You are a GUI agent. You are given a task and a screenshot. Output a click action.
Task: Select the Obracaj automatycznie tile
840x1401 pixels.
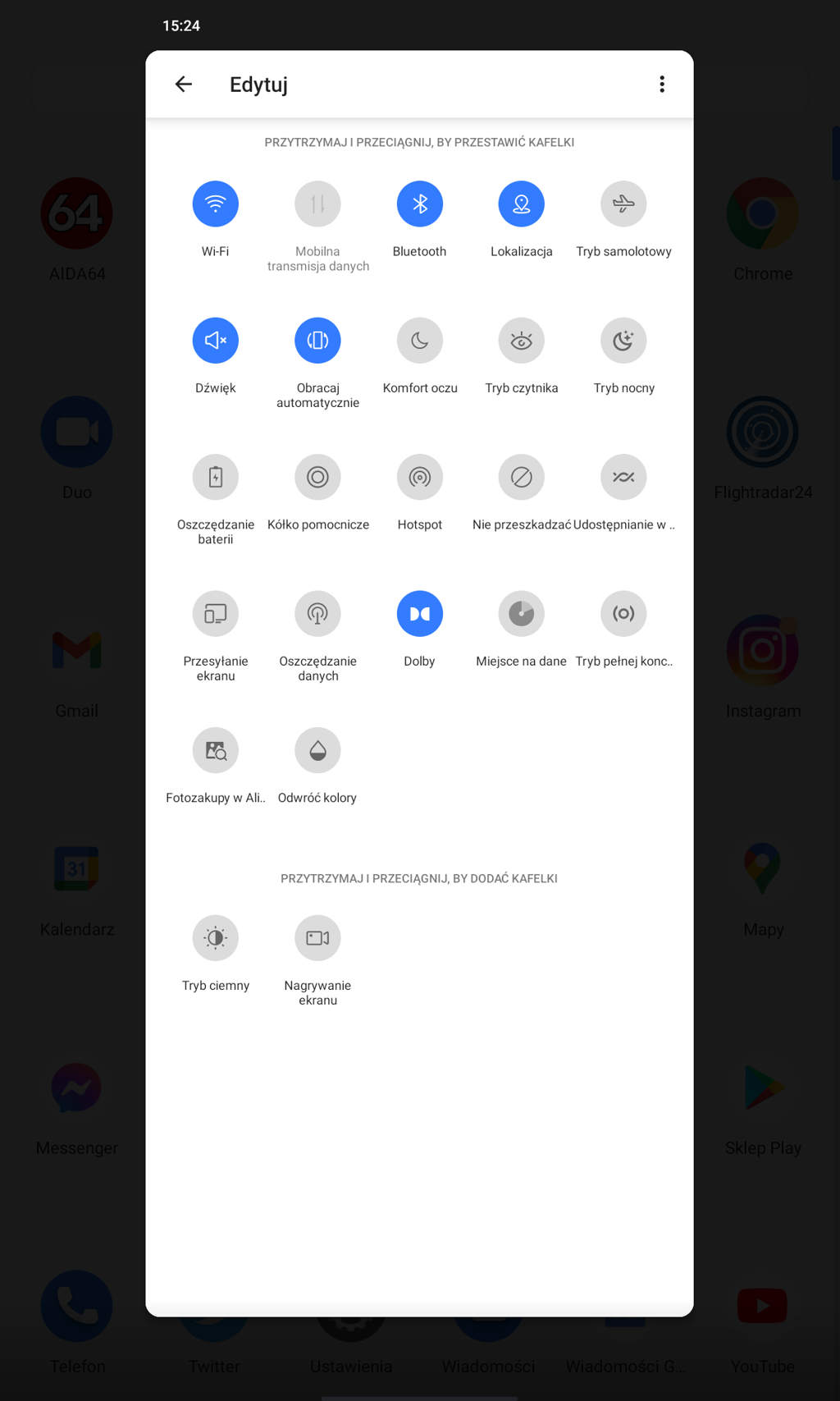tap(317, 340)
